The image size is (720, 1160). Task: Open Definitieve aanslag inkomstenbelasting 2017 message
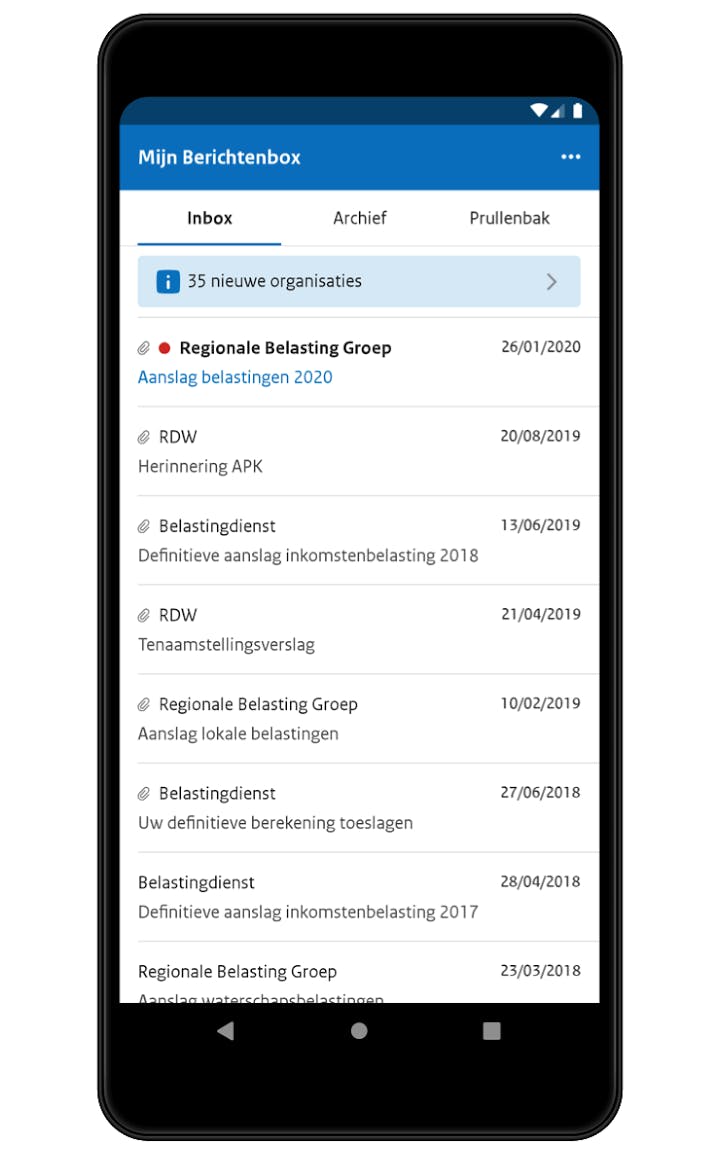coord(359,897)
